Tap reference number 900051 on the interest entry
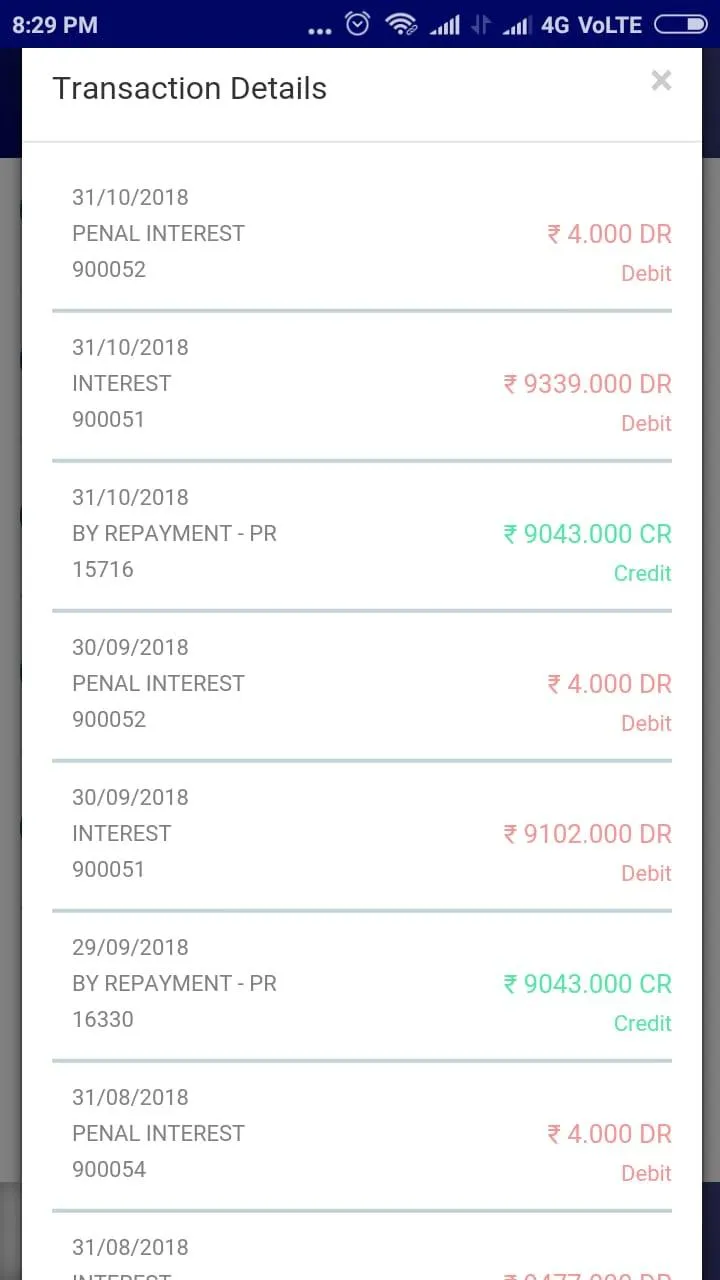This screenshot has height=1280, width=720. [x=108, y=419]
